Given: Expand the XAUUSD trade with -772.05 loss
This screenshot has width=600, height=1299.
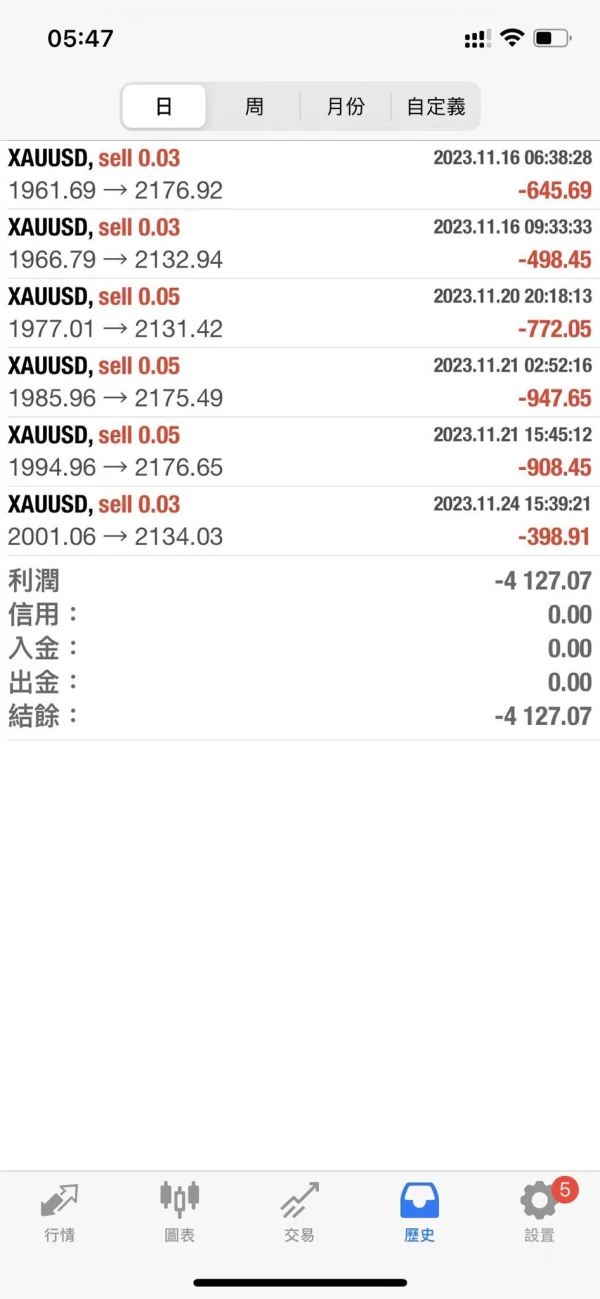Looking at the screenshot, I should [x=300, y=312].
